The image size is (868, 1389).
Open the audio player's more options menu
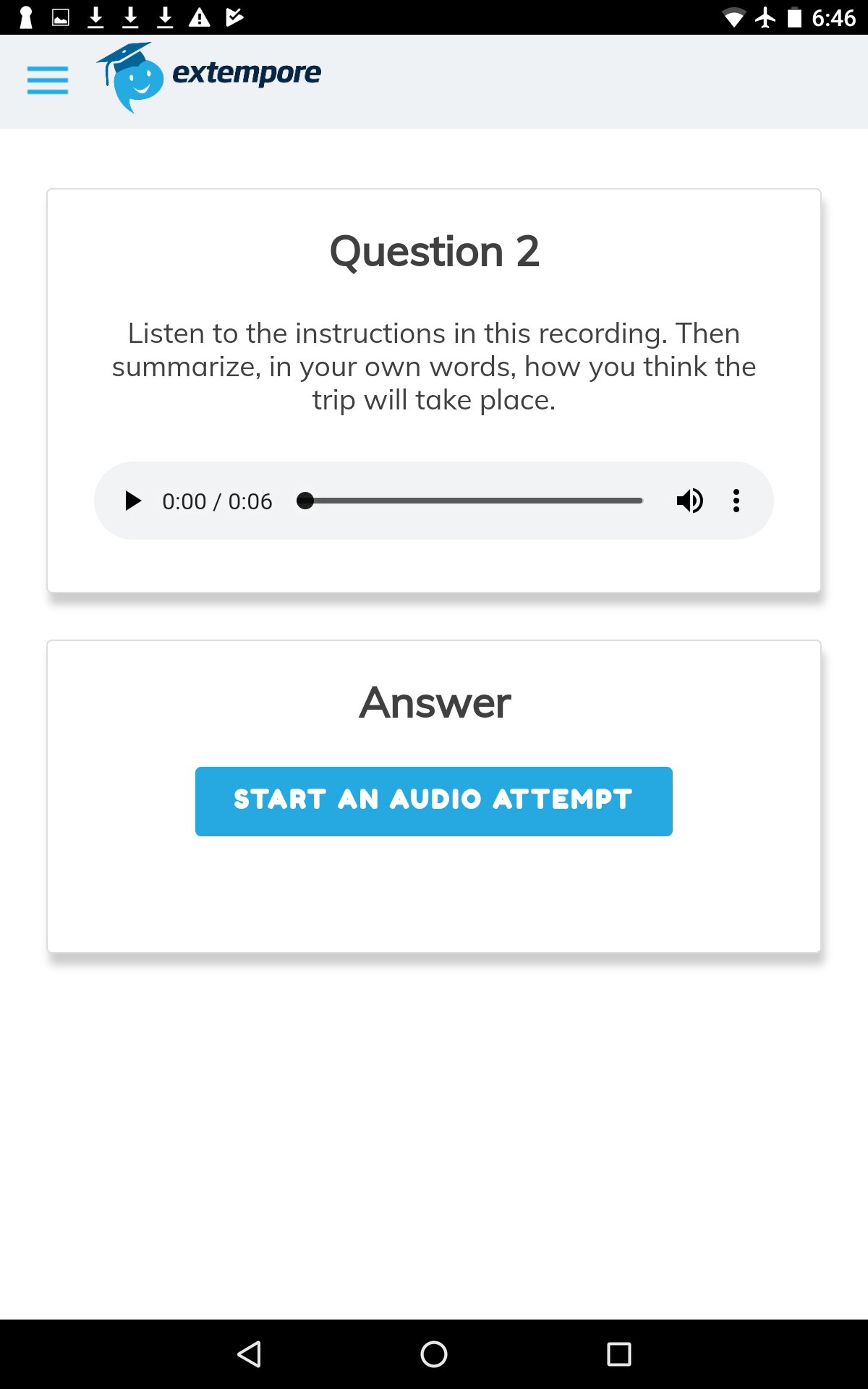click(x=736, y=501)
